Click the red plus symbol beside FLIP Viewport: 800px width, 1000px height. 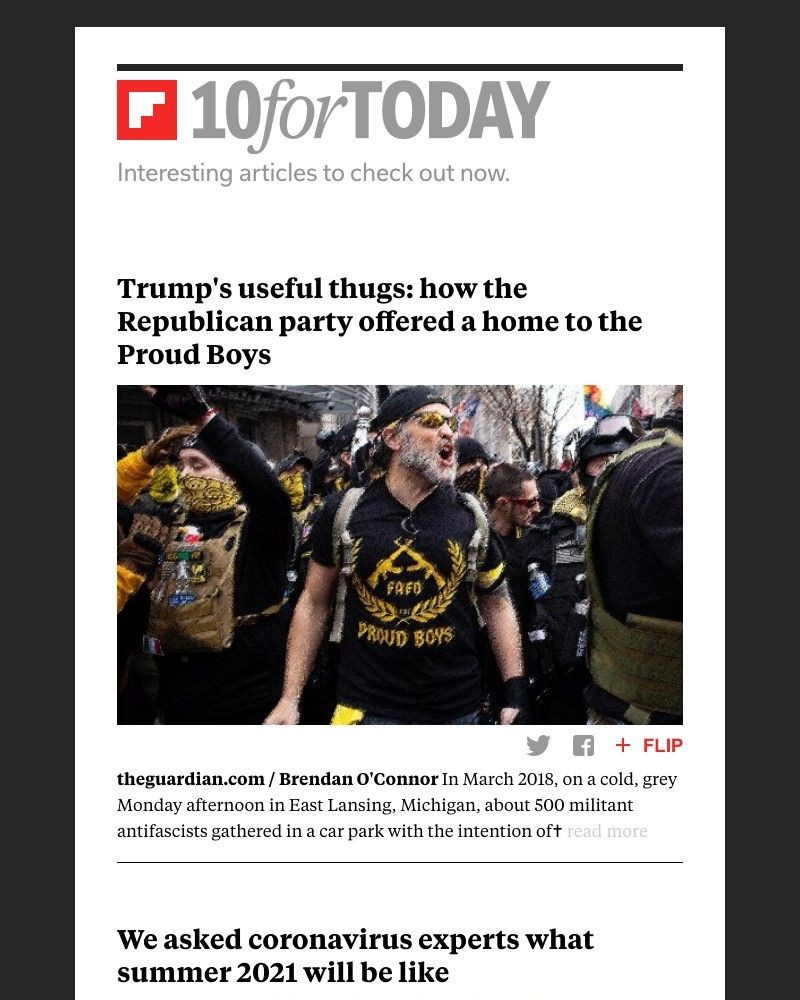pyautogui.click(x=622, y=745)
